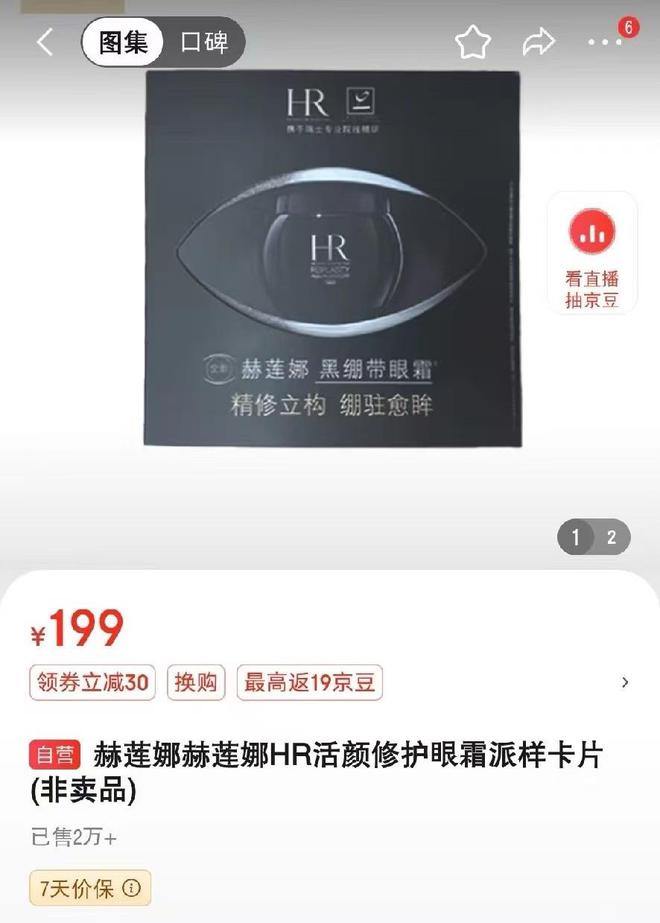Screen dimensions: 660x923
Task: Select the 图集 tab
Action: click(x=124, y=42)
